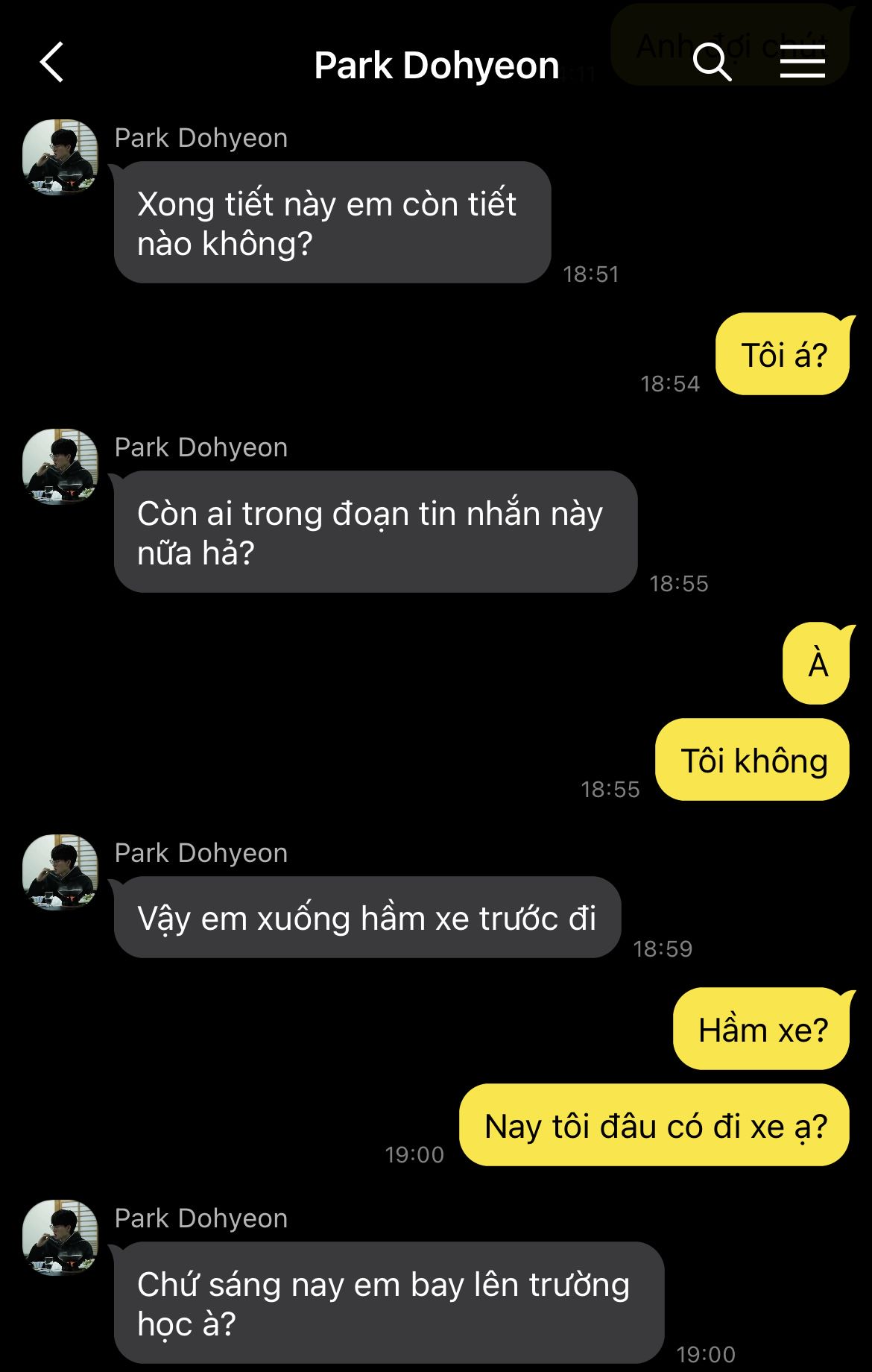Open Park Dohyeon's avatar beside the 18:51 message
Screen dimensions: 872x1372
(60, 157)
